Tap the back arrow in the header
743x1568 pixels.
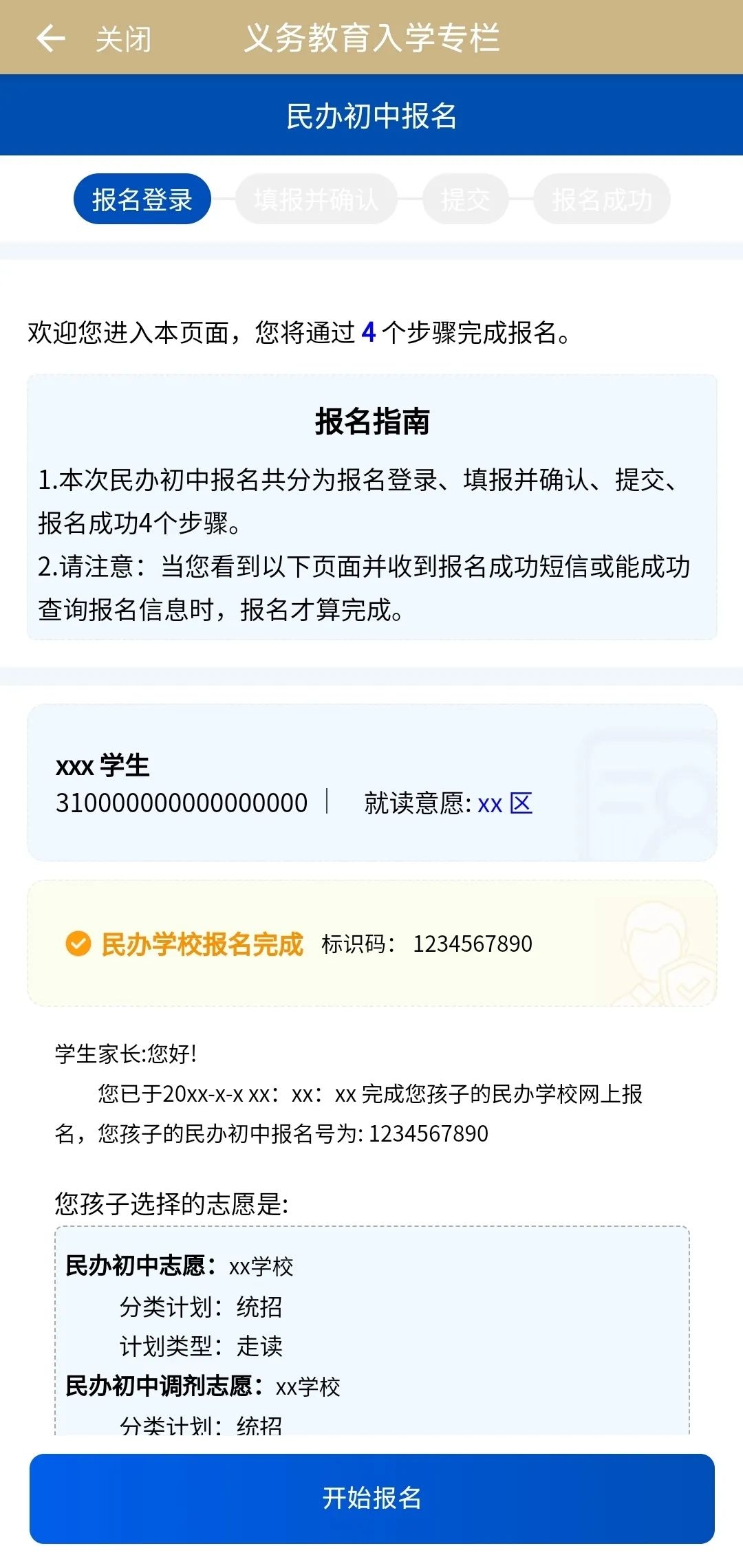[x=50, y=39]
